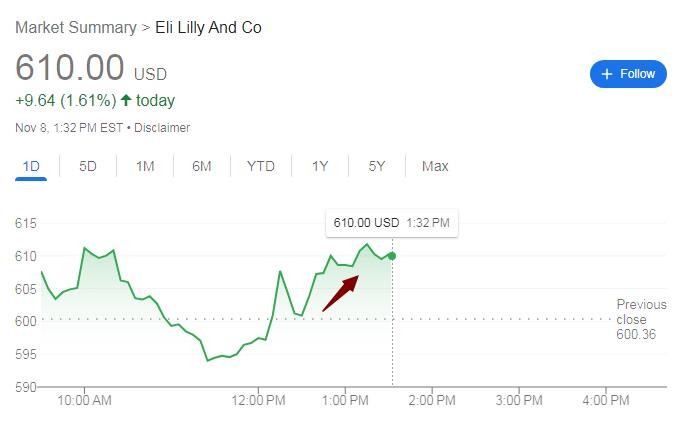Go to Market Summary
This screenshot has width=682, height=421.
[76, 28]
